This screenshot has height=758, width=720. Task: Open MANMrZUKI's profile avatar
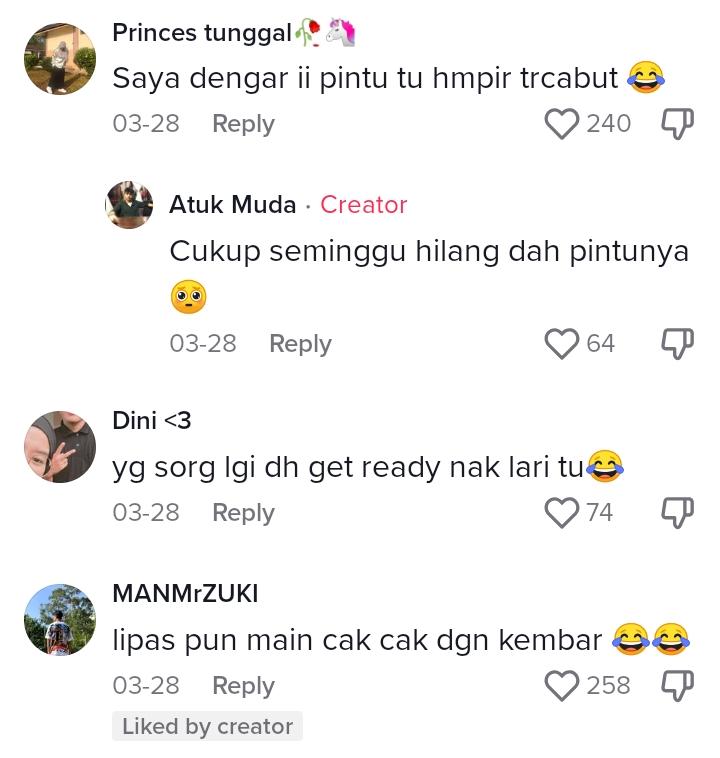[x=60, y=620]
